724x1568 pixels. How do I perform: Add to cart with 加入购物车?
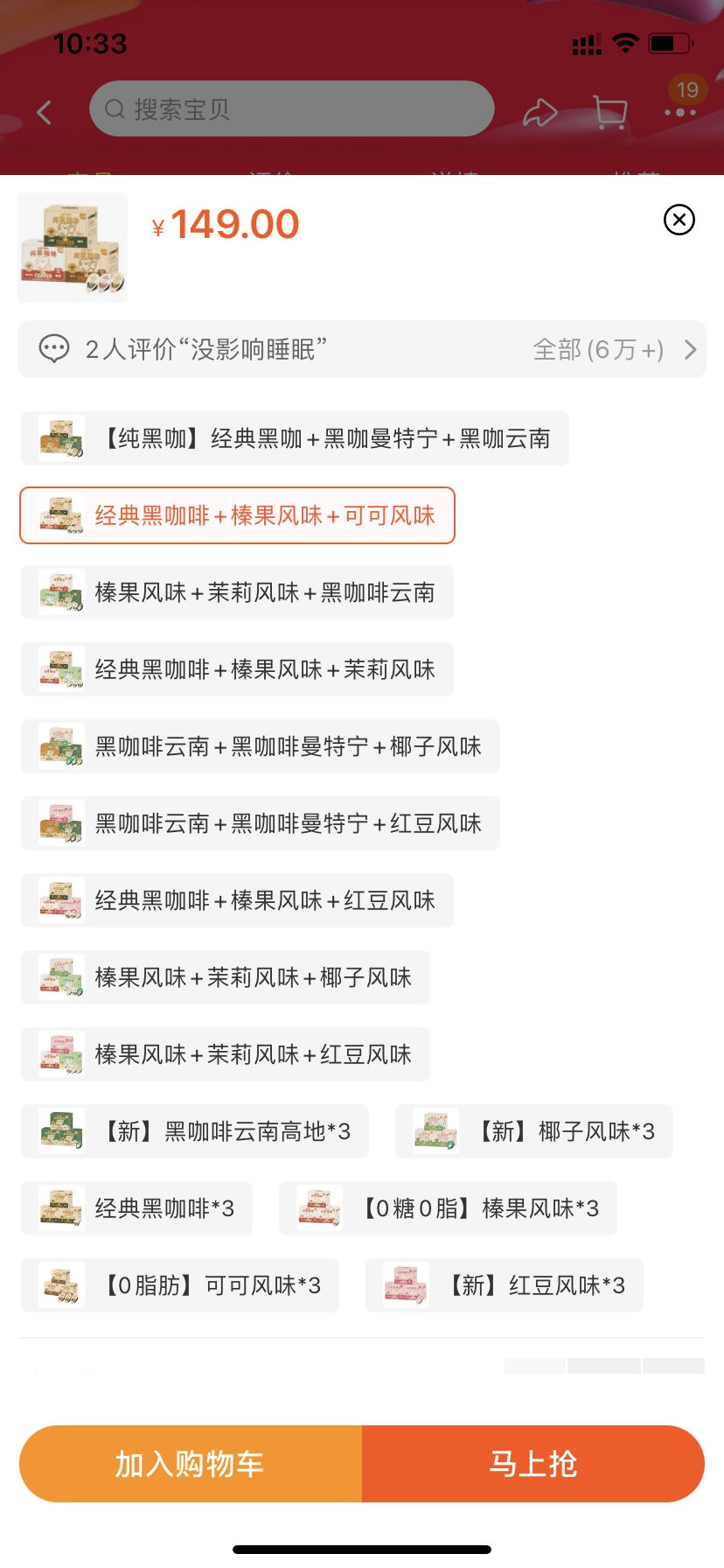tap(191, 1464)
